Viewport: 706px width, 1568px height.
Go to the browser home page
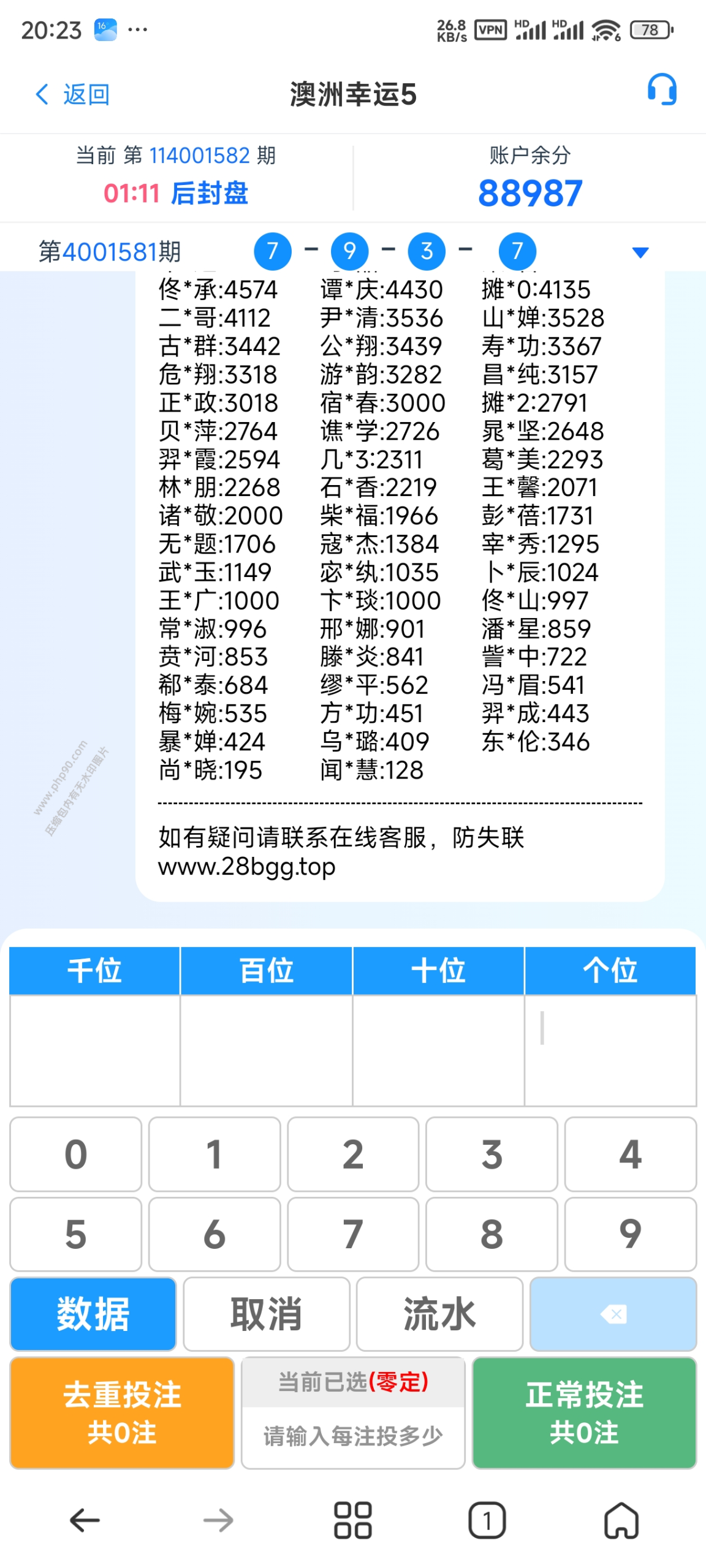pyautogui.click(x=621, y=1520)
